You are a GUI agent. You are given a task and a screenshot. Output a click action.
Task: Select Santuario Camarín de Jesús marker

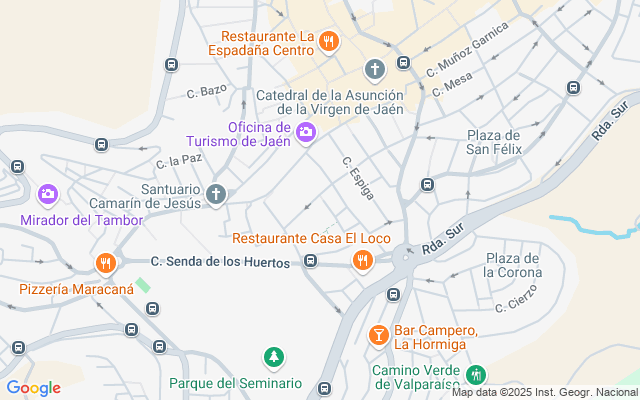216,194
